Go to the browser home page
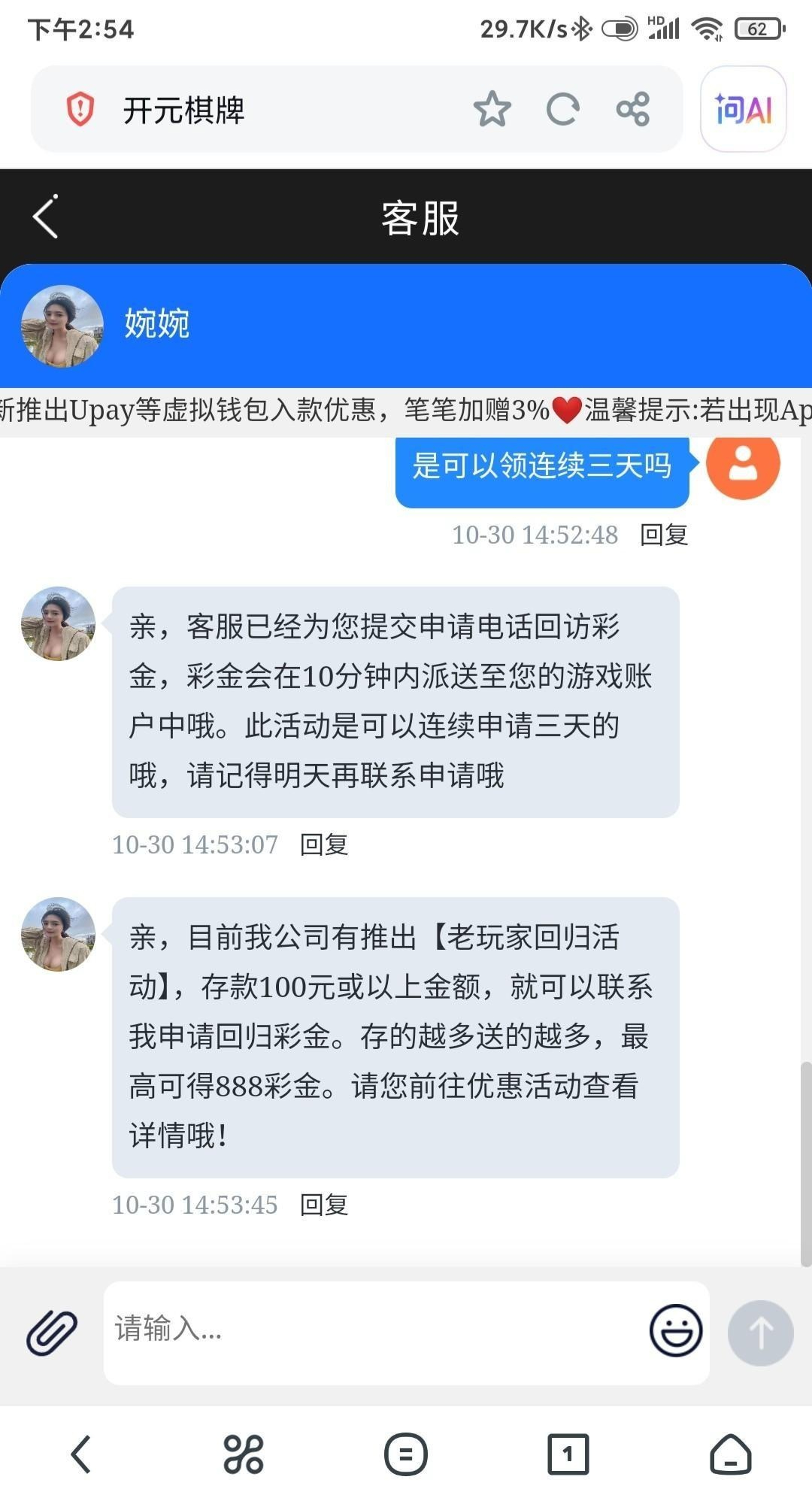The image size is (812, 1504). click(x=730, y=1454)
